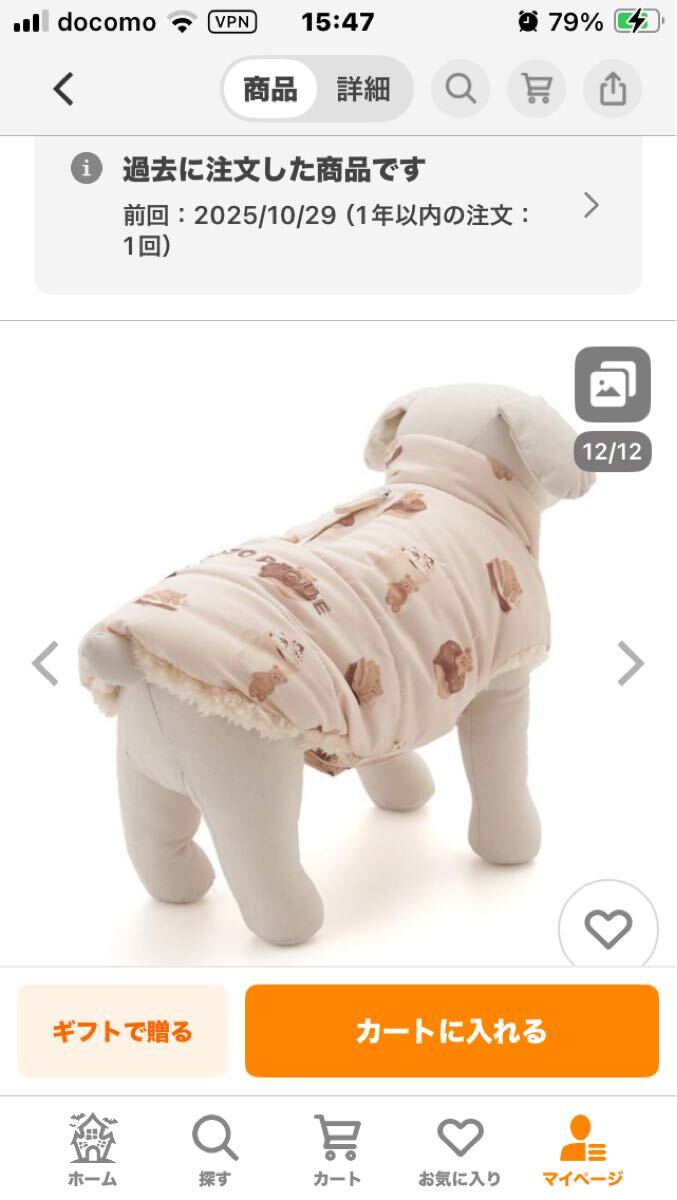The height and width of the screenshot is (1200, 677).
Task: Add this product to favorites with the heart
Action: (608, 930)
